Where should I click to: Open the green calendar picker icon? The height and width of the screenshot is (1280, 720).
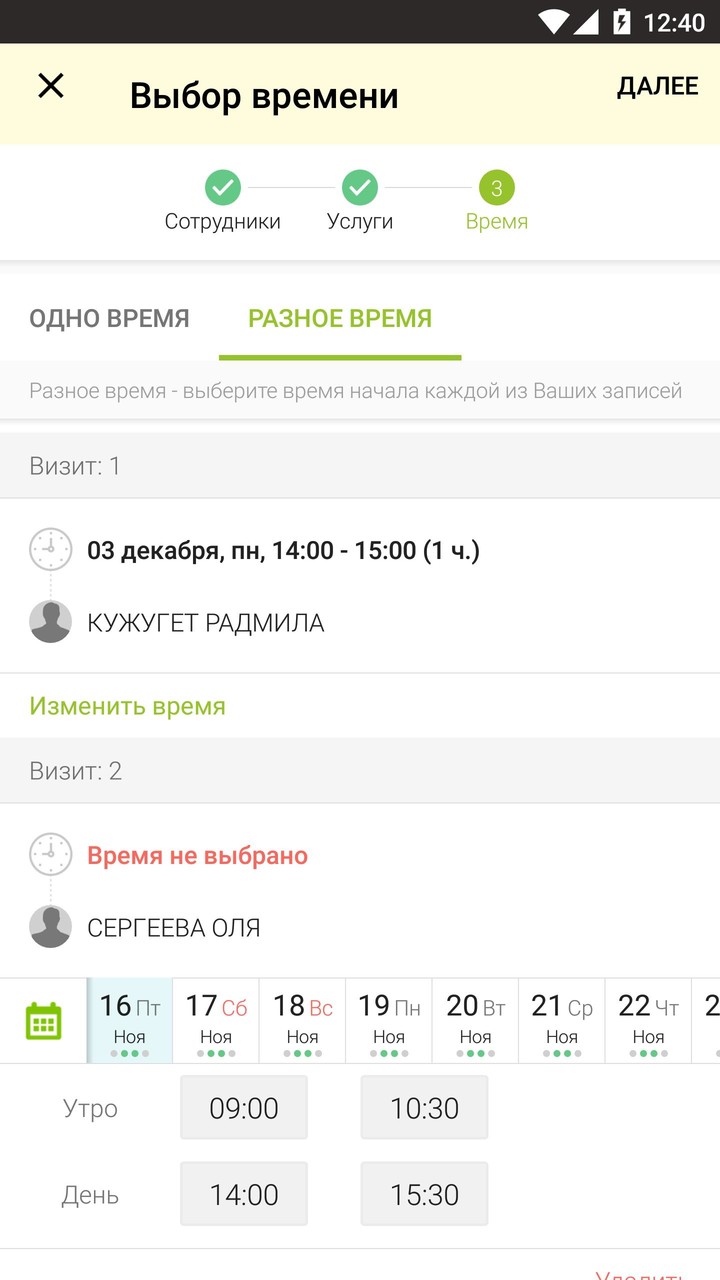point(43,1021)
